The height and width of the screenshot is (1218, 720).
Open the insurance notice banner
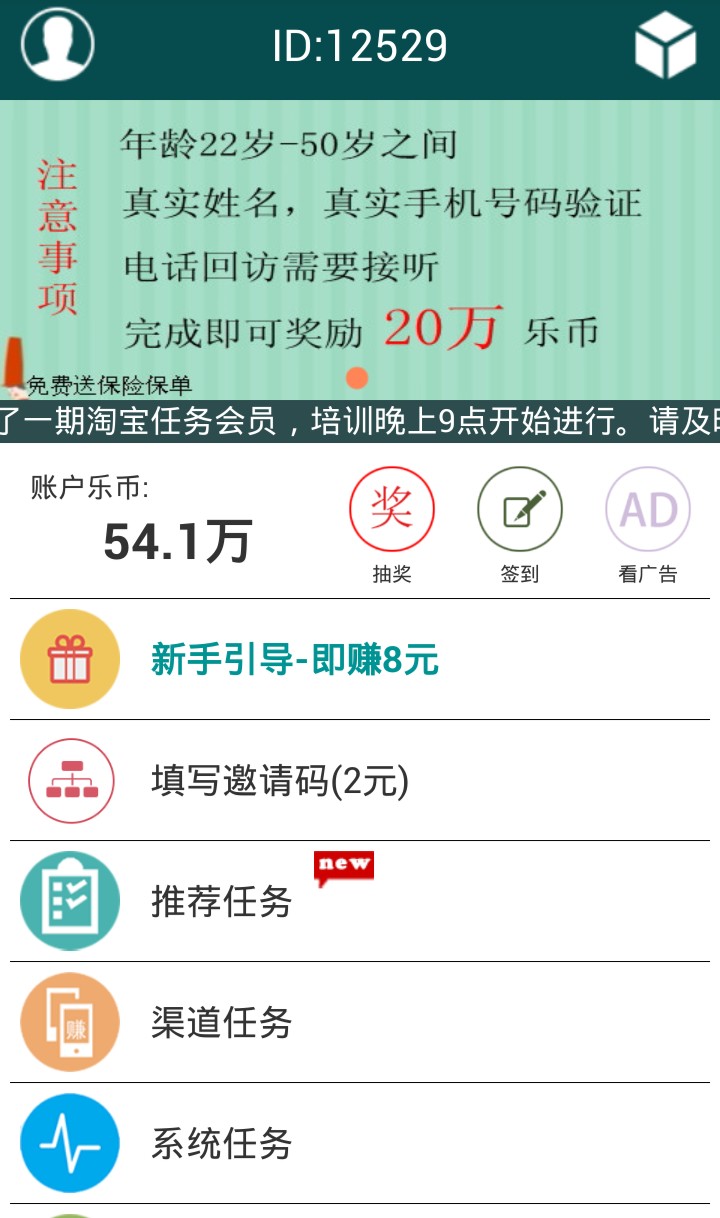360,250
